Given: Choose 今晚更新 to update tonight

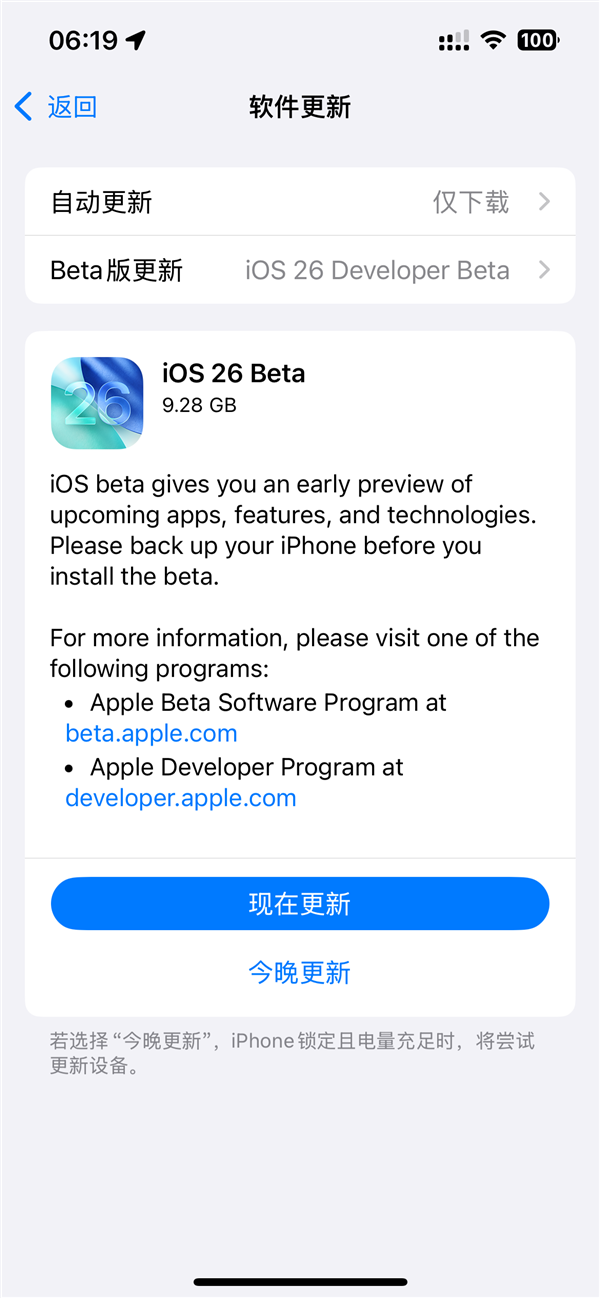Looking at the screenshot, I should click(x=300, y=972).
